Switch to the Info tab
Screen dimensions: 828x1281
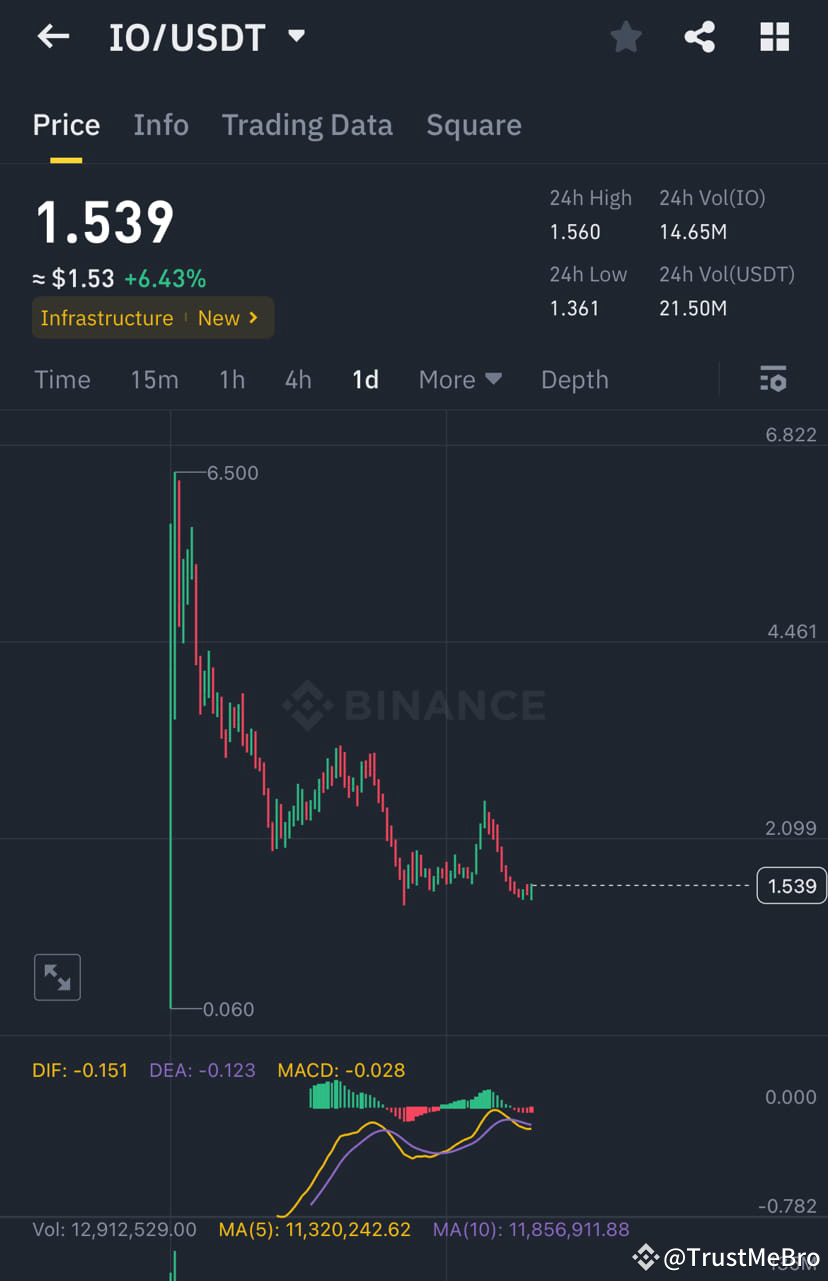(x=161, y=124)
